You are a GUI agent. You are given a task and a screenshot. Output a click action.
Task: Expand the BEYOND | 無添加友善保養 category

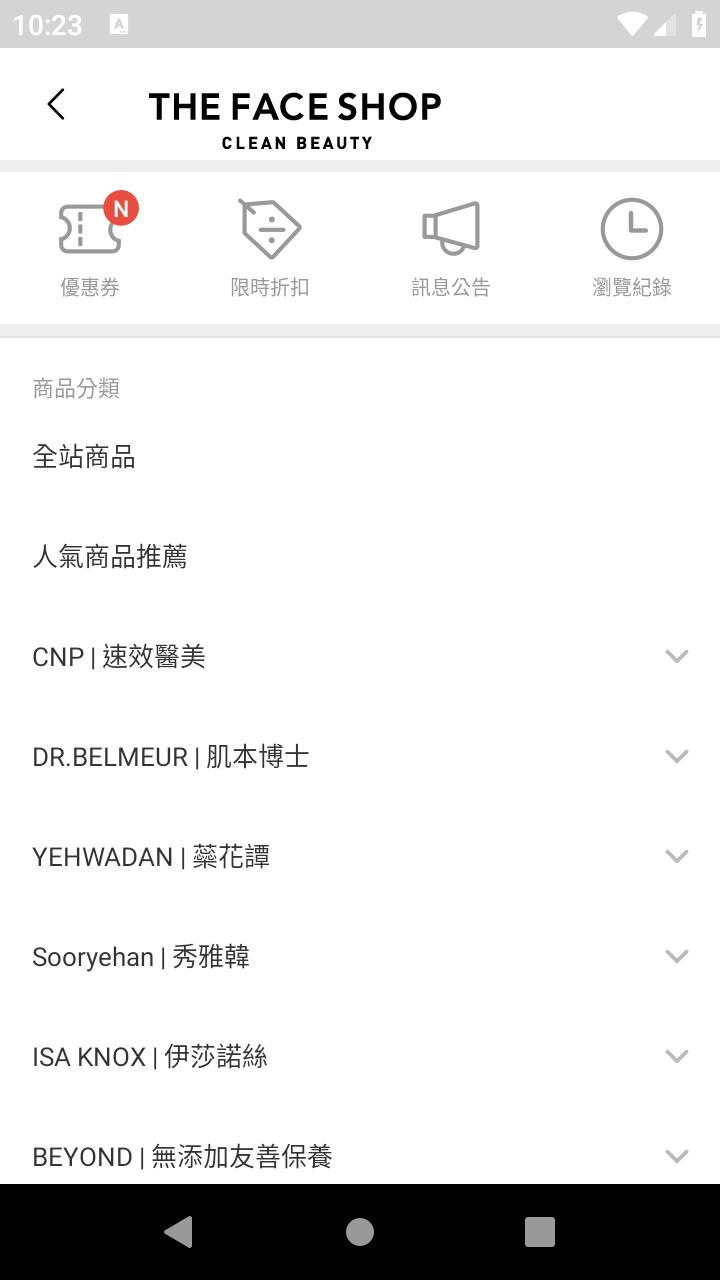pos(676,1156)
